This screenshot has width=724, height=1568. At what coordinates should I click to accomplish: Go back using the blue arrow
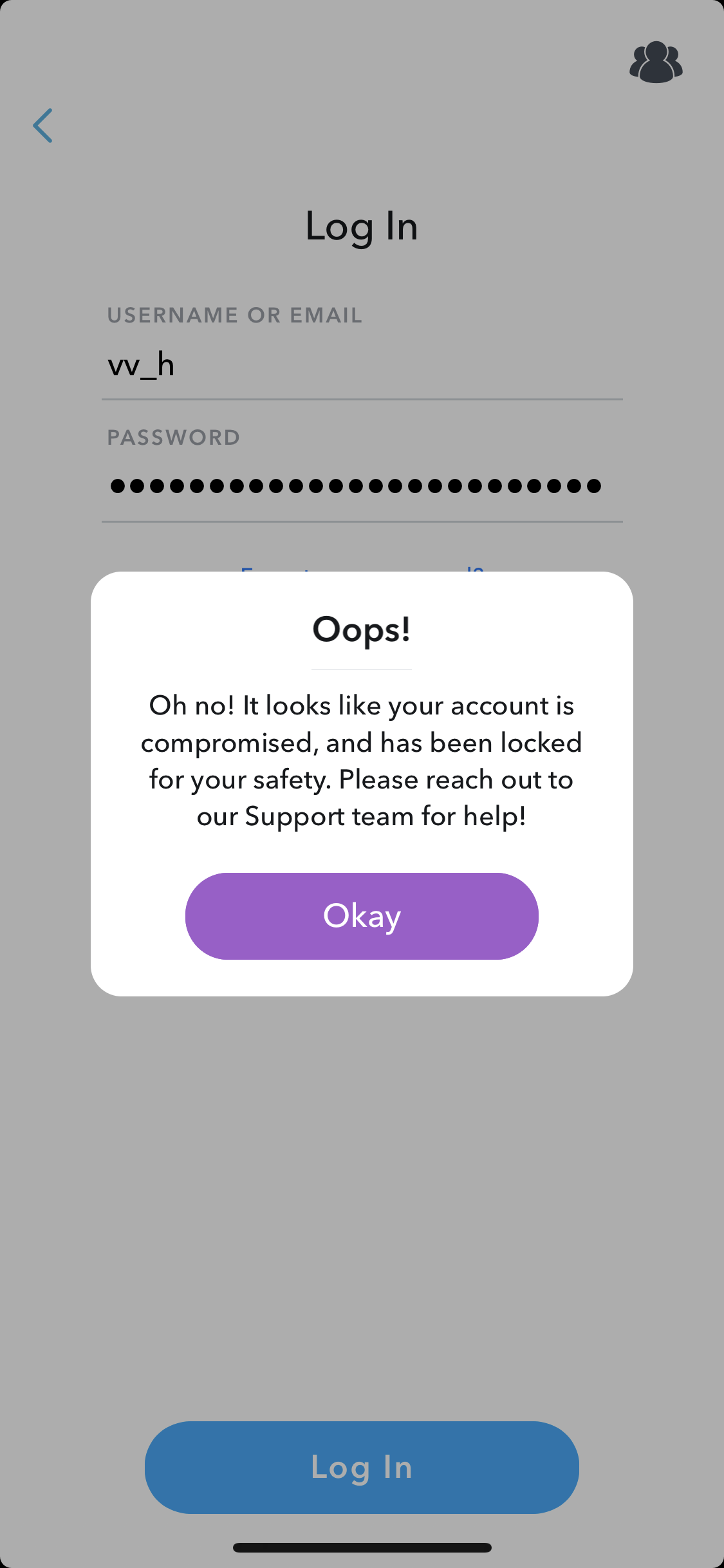click(x=43, y=126)
